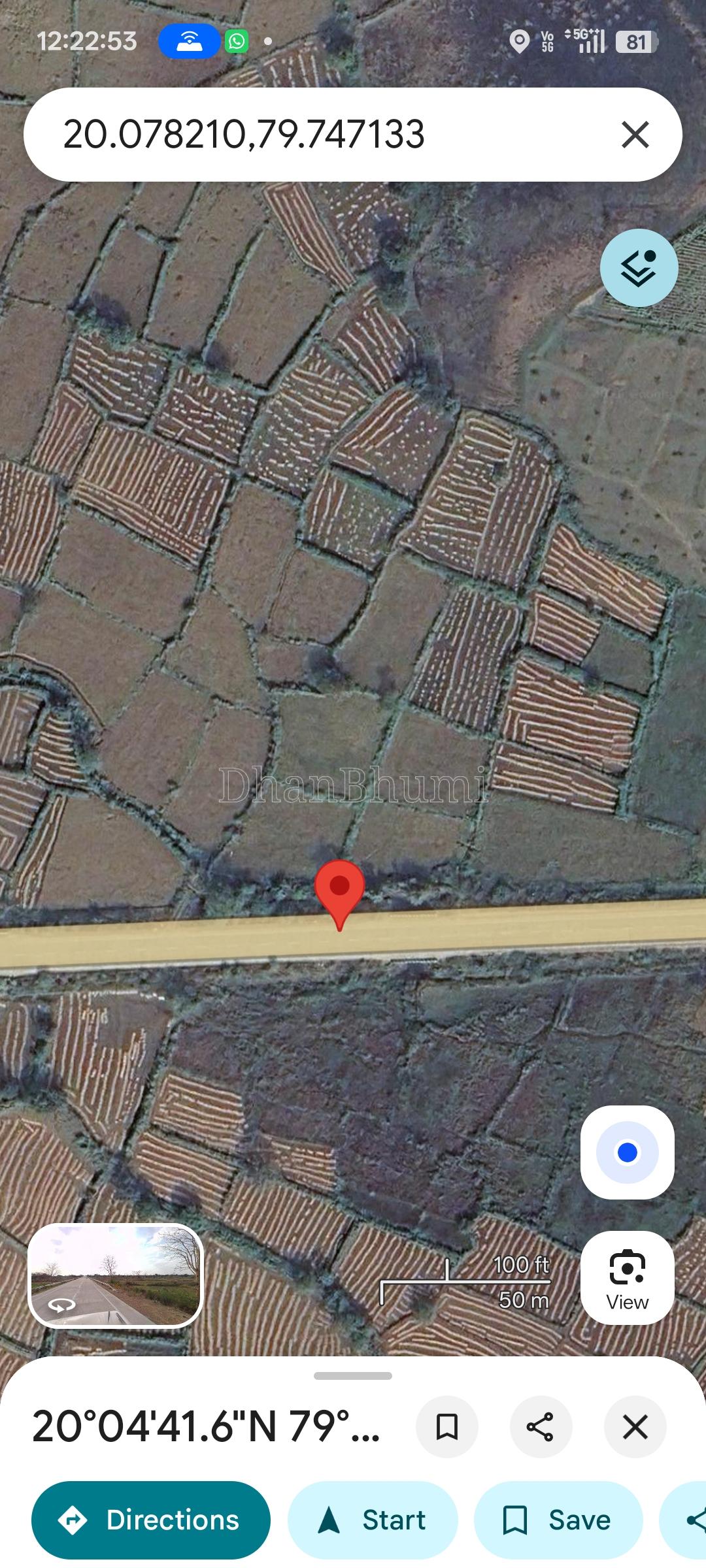Center map on my location
The height and width of the screenshot is (1568, 706).
(x=627, y=1152)
